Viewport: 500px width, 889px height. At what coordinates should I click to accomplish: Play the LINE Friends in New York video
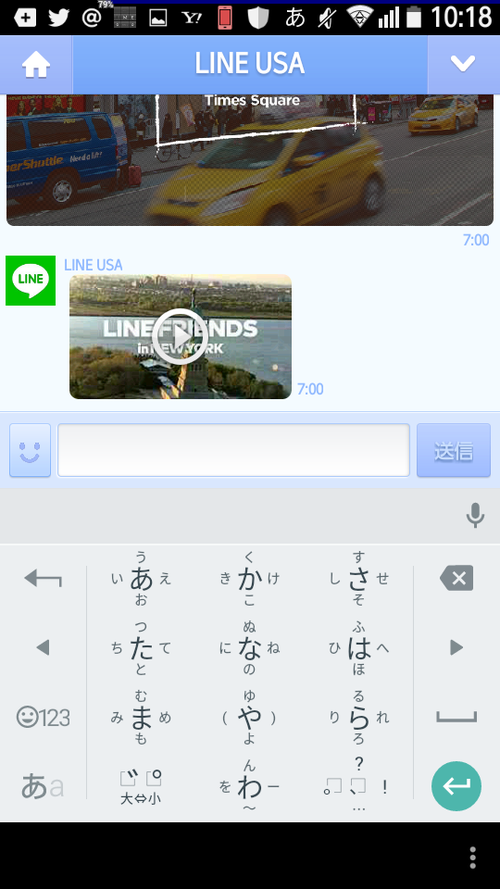[180, 337]
